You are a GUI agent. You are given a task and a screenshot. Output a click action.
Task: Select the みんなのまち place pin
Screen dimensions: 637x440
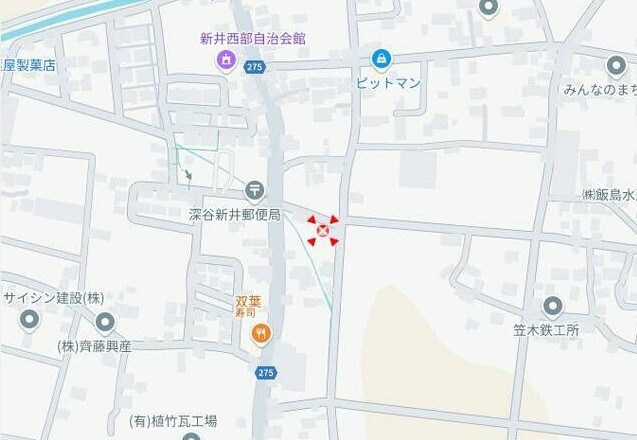(617, 66)
